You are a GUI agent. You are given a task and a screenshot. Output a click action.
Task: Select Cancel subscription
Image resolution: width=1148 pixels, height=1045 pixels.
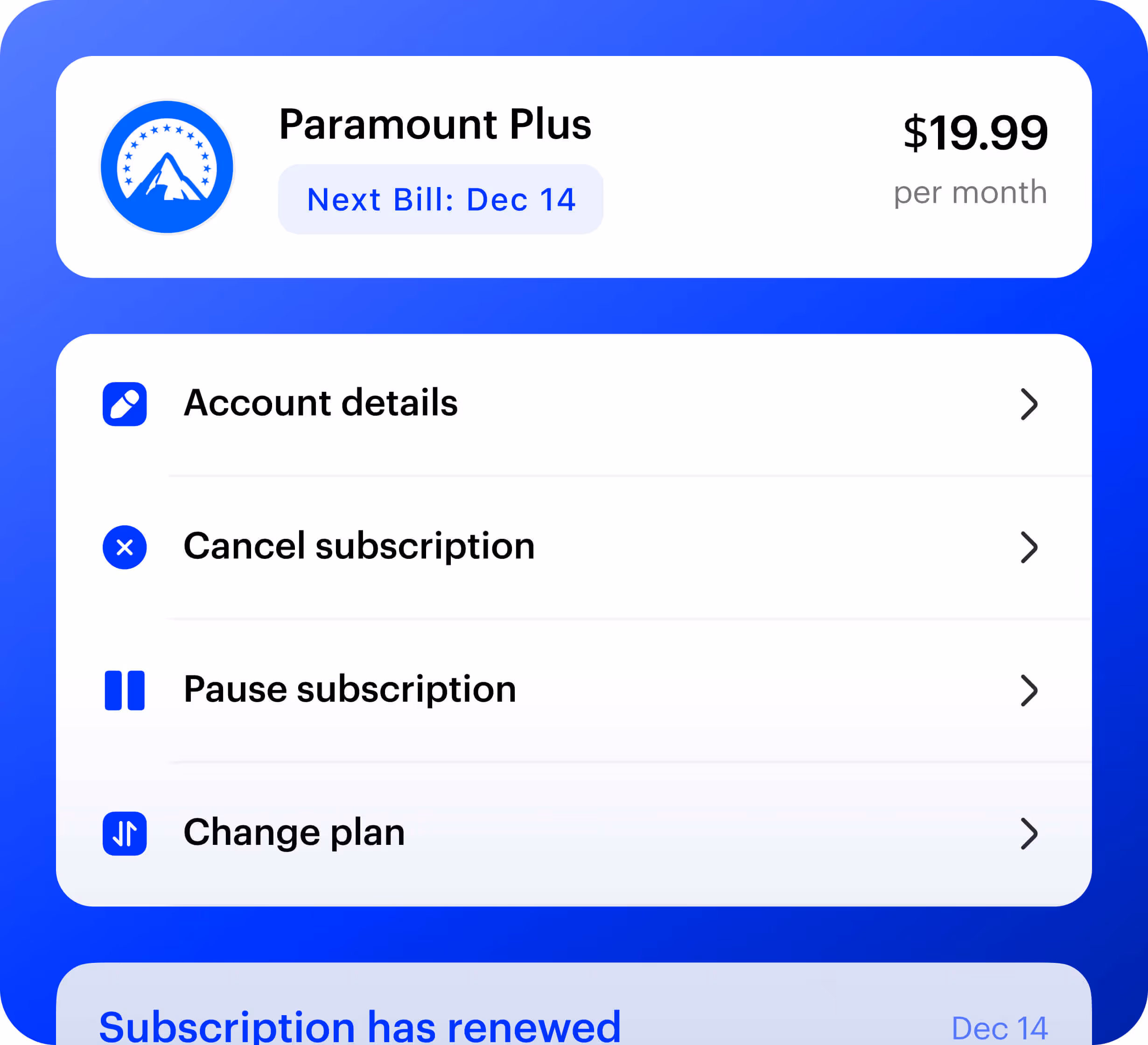(x=359, y=546)
